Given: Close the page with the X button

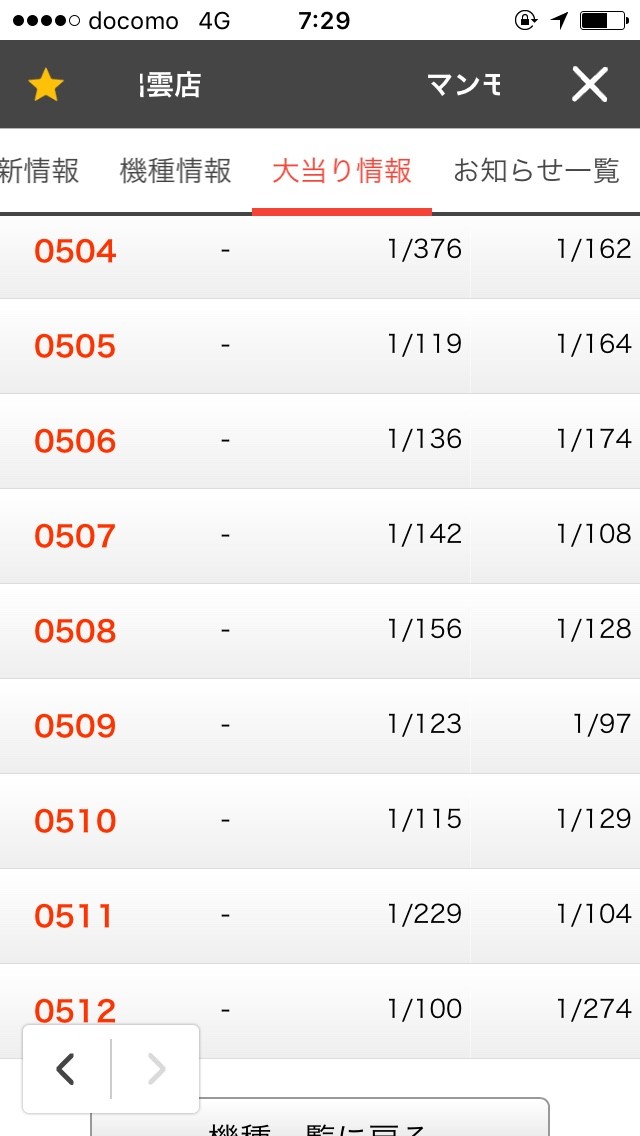Looking at the screenshot, I should (589, 86).
